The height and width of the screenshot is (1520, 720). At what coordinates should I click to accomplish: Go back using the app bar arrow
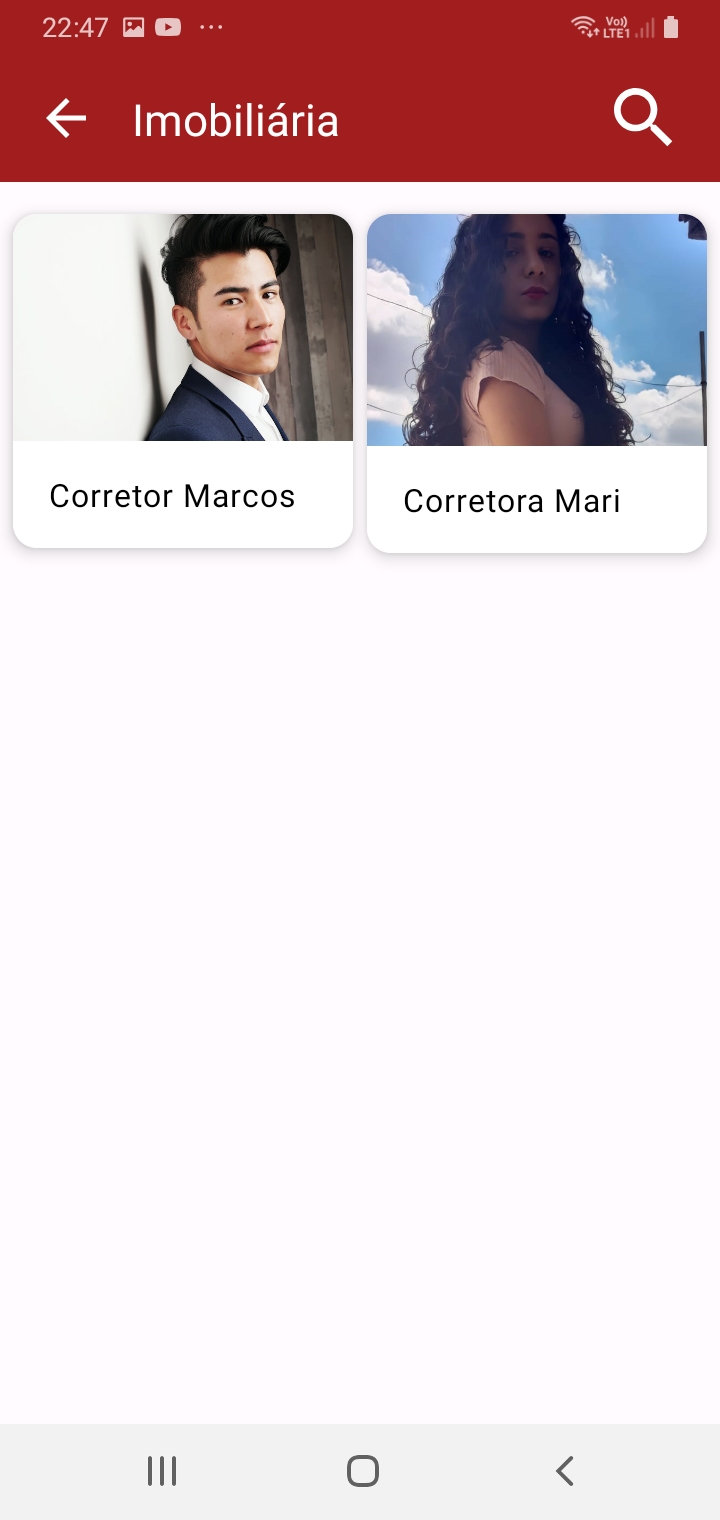(x=66, y=119)
